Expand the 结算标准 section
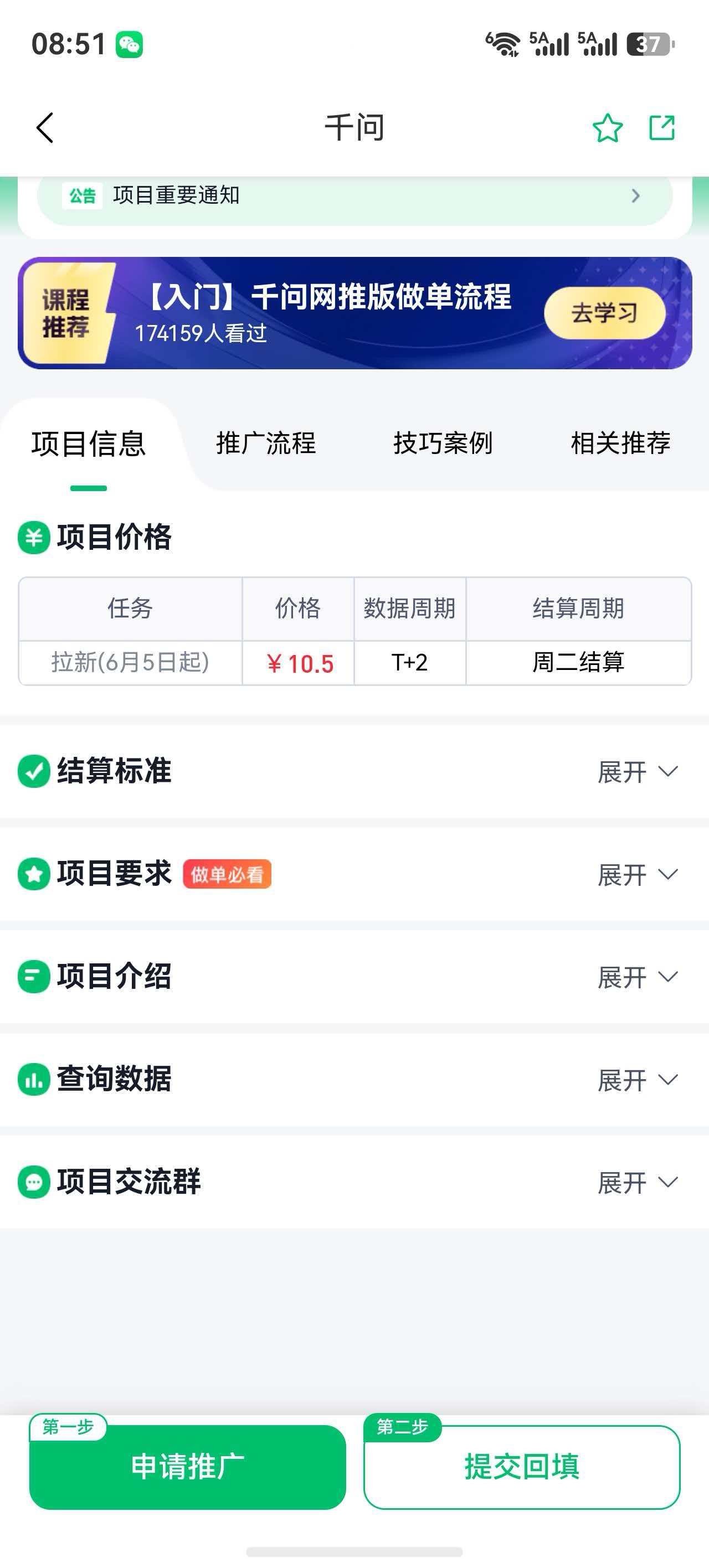The height and width of the screenshot is (1568, 709). 637,772
